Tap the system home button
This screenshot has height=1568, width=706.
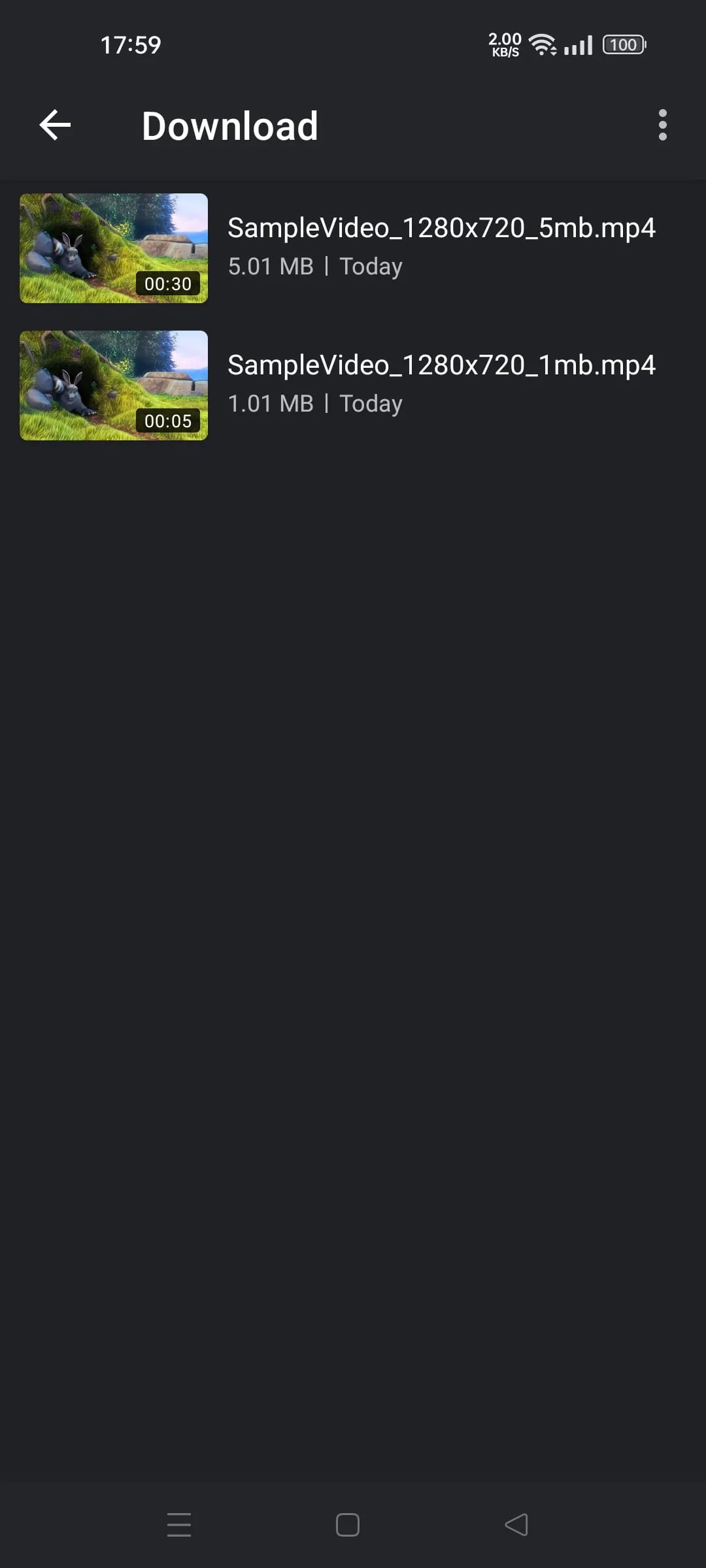click(x=347, y=1525)
